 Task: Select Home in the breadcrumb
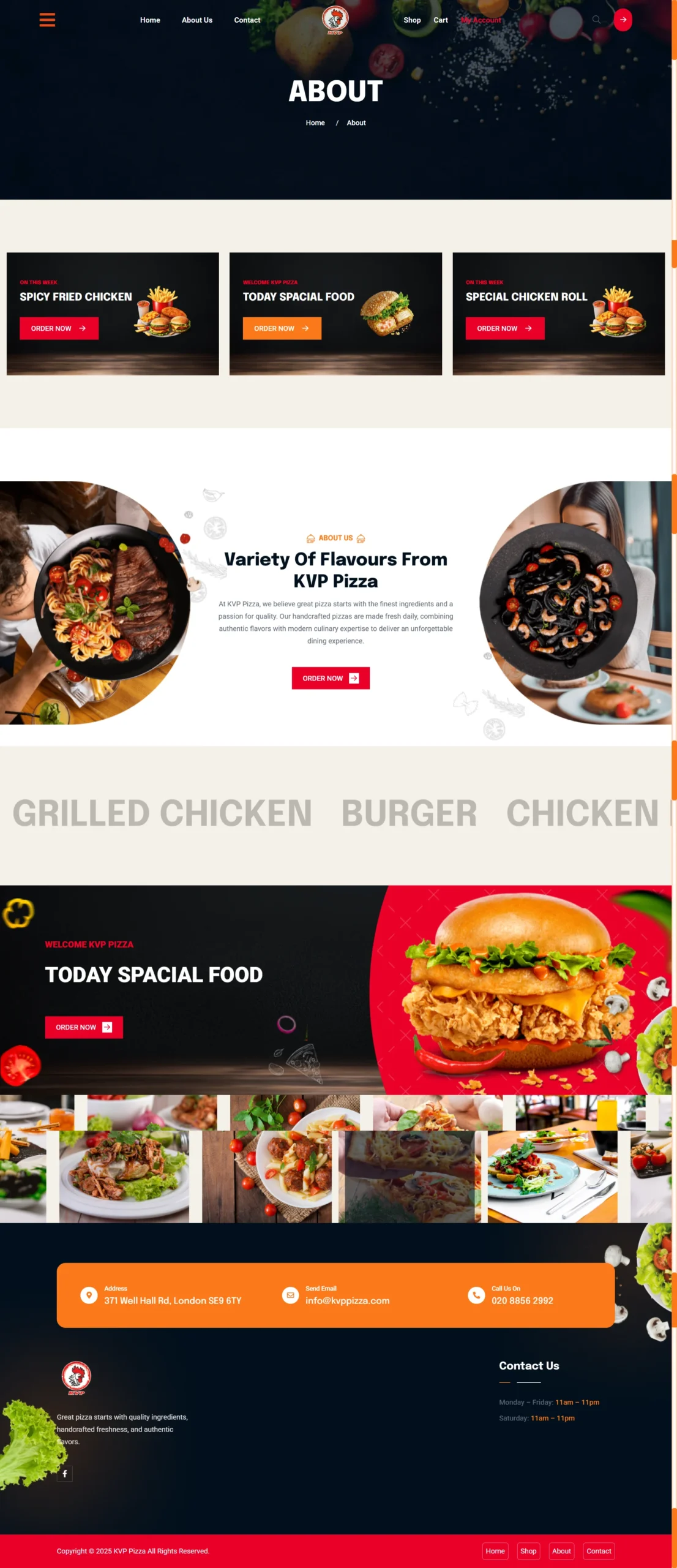coord(315,123)
